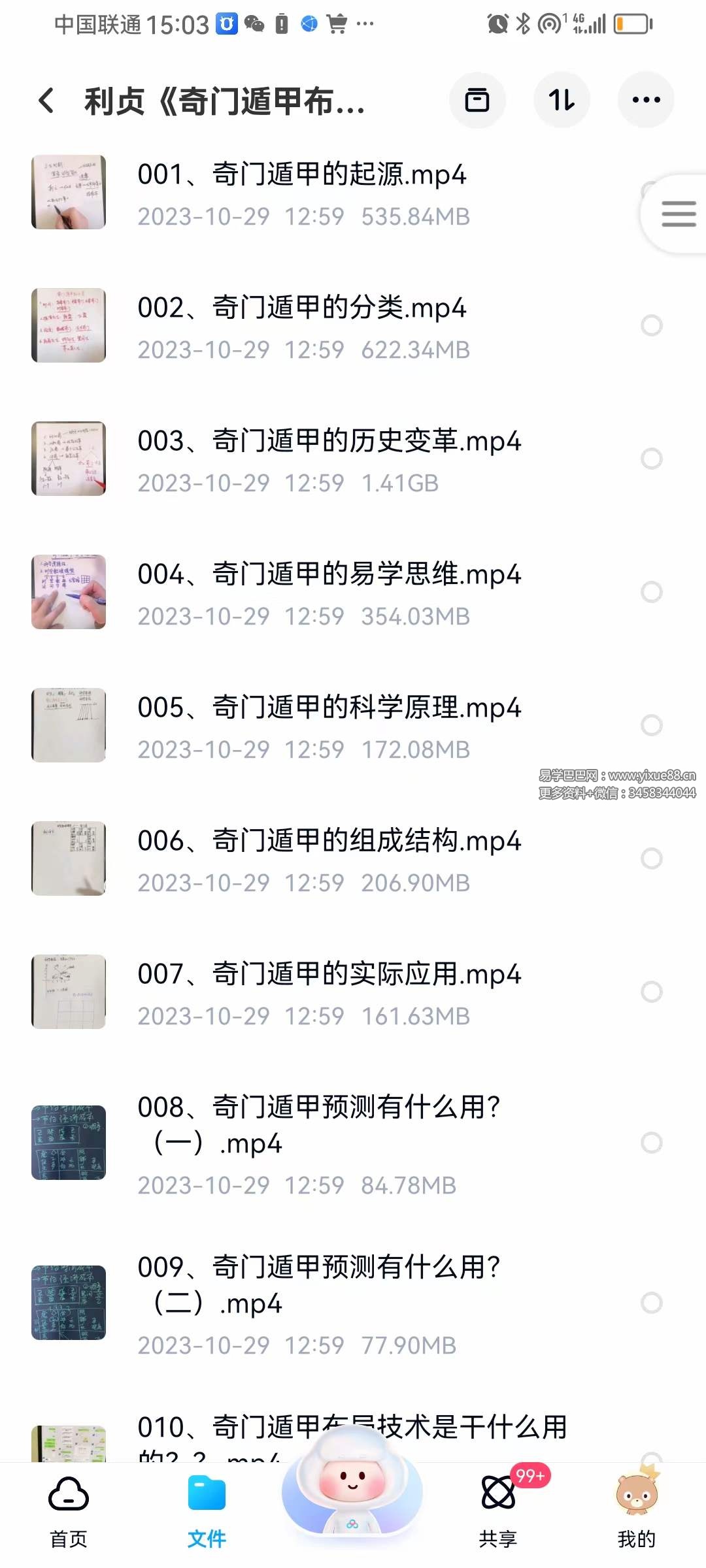The image size is (706, 1568).
Task: Open the quick scroll index handle
Action: 678,213
